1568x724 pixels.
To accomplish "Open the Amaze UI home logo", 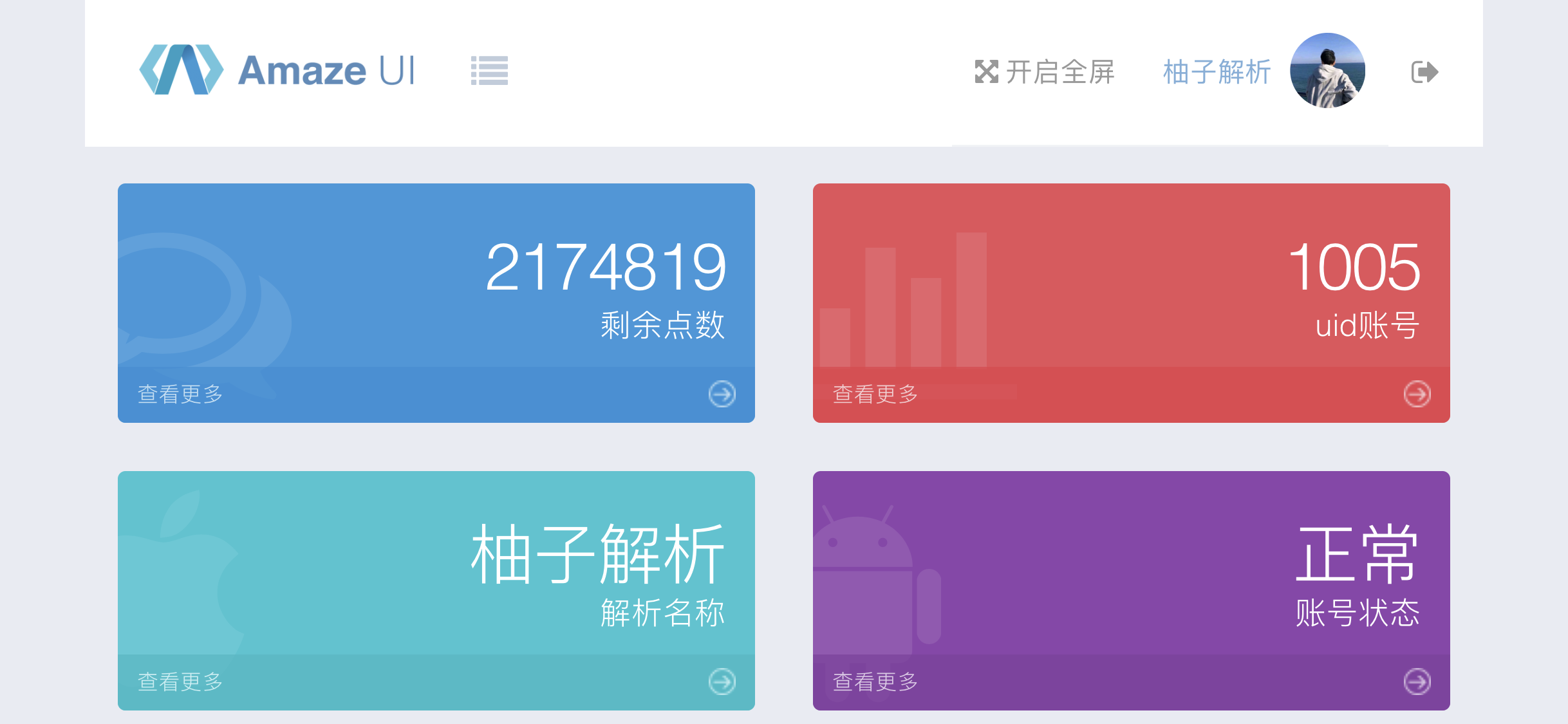I will coord(278,70).
